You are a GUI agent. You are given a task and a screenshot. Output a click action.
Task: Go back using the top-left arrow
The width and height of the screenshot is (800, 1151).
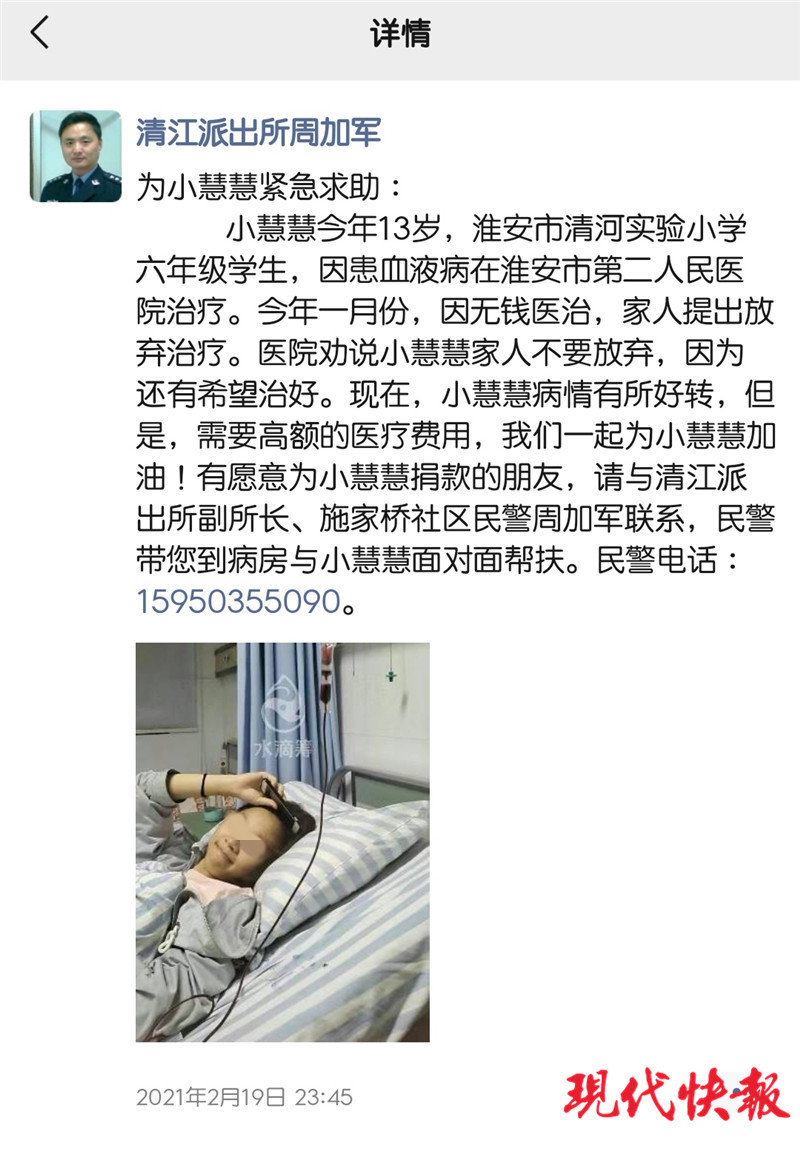tap(39, 34)
